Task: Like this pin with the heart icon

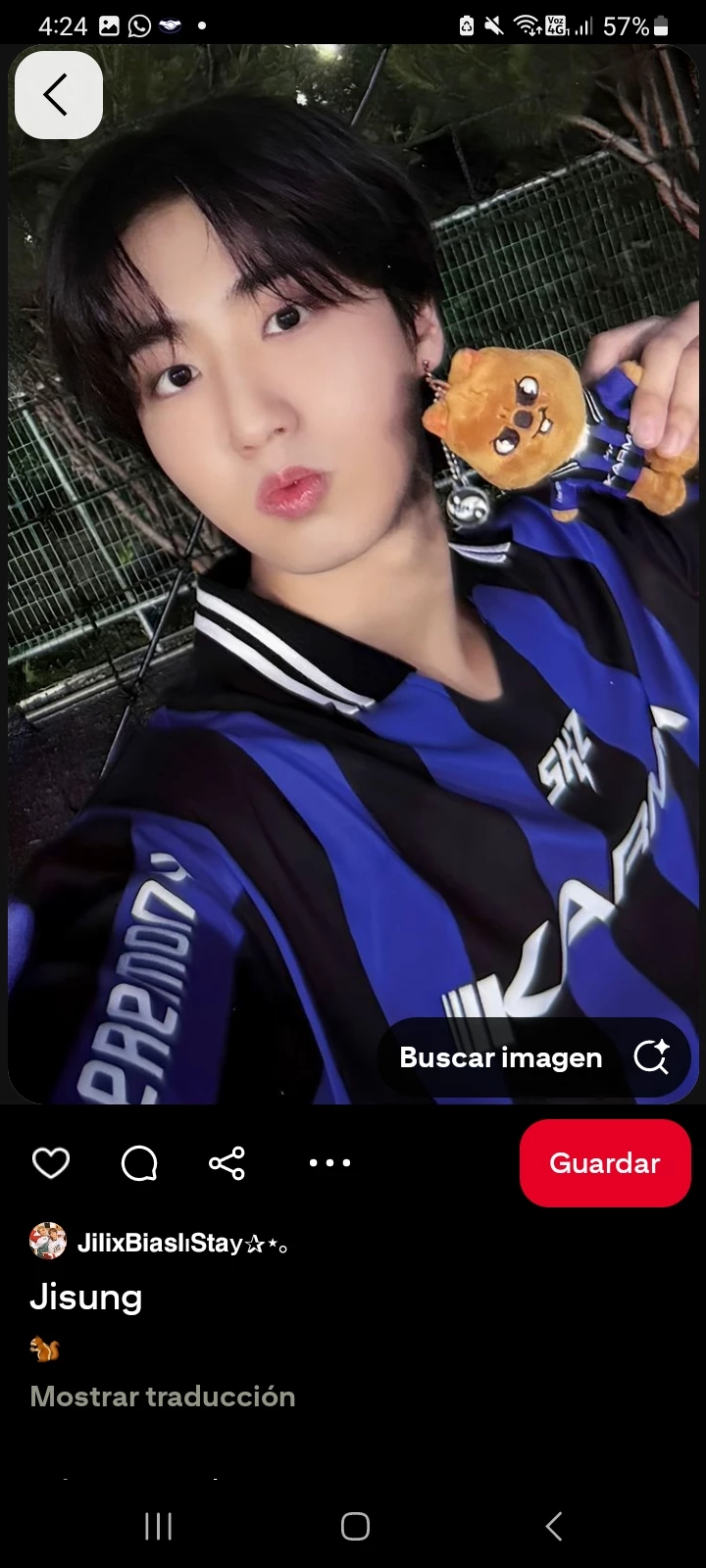Action: 51,1163
